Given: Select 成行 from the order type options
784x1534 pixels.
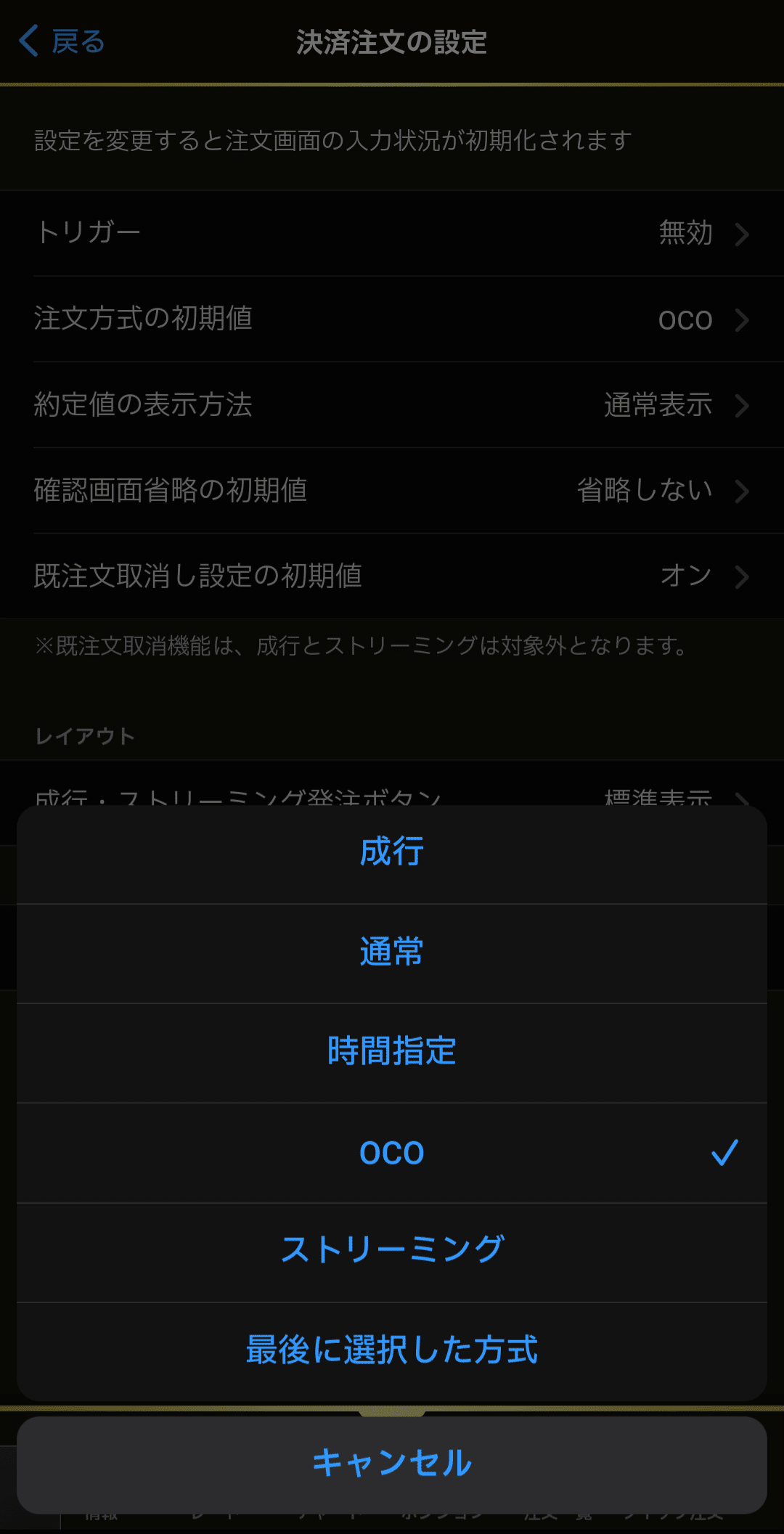Looking at the screenshot, I should tap(392, 854).
